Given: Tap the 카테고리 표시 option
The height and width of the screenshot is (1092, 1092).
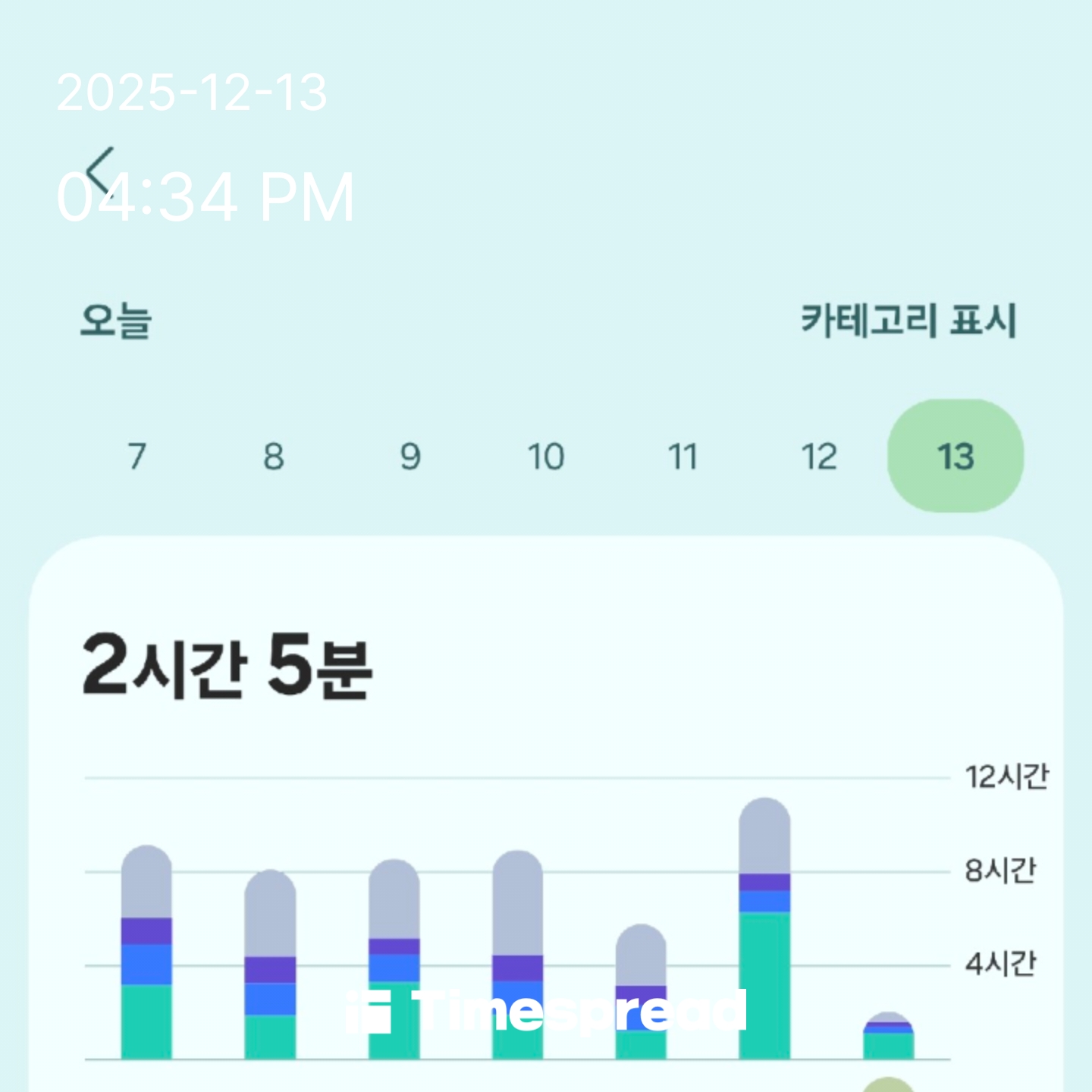Looking at the screenshot, I should (908, 320).
